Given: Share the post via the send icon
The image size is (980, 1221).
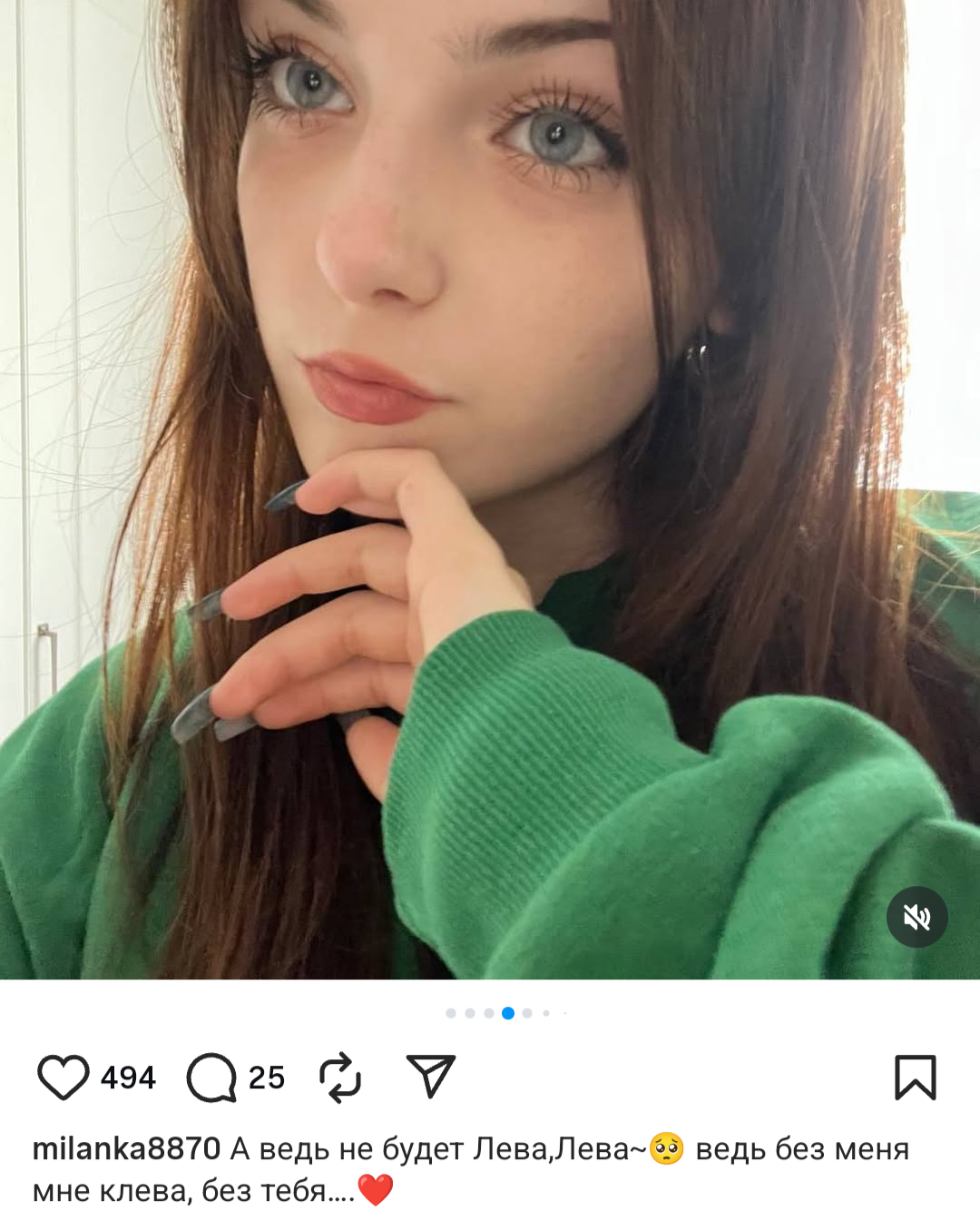Looking at the screenshot, I should tap(430, 1077).
